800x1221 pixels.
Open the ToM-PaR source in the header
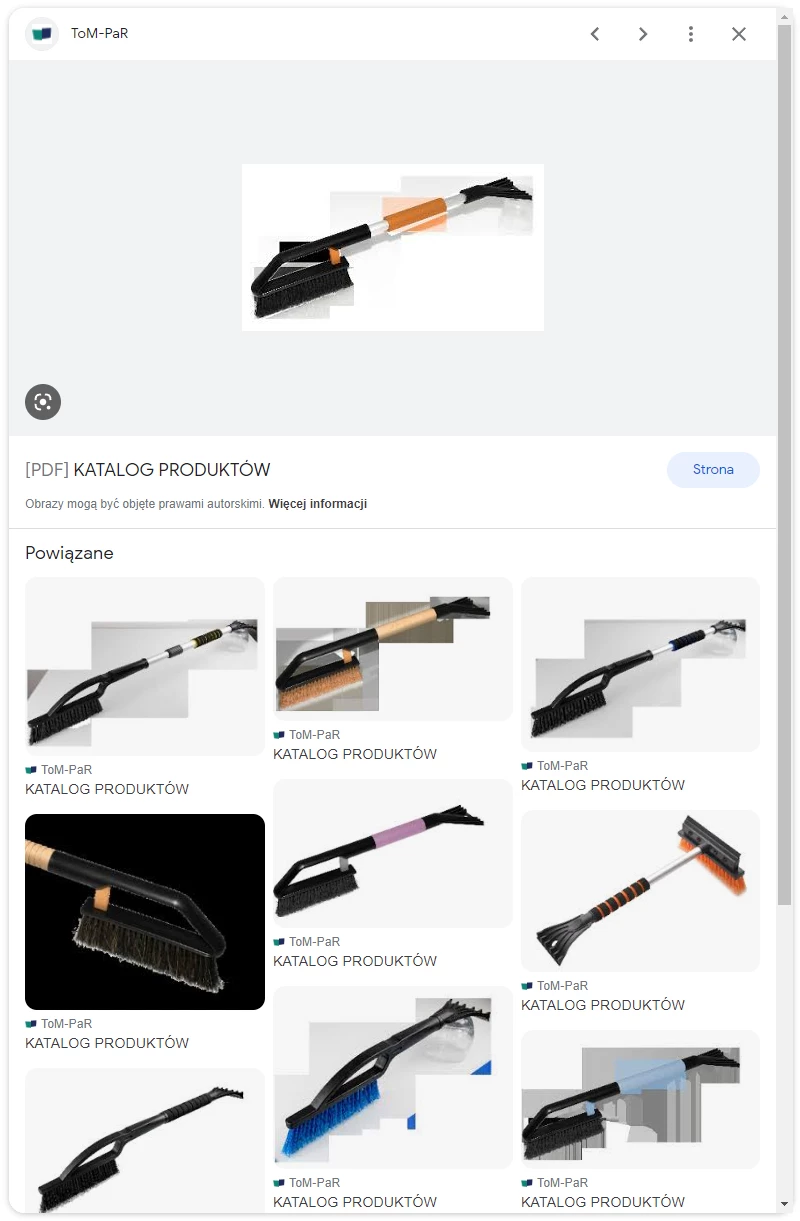tap(99, 34)
